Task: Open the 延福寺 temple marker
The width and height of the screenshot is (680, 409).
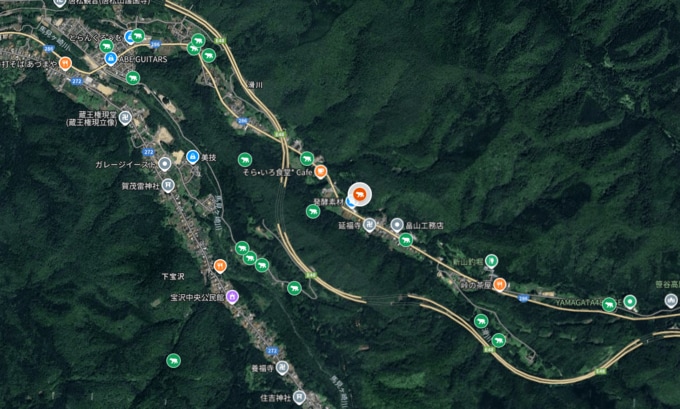Action: (369, 225)
